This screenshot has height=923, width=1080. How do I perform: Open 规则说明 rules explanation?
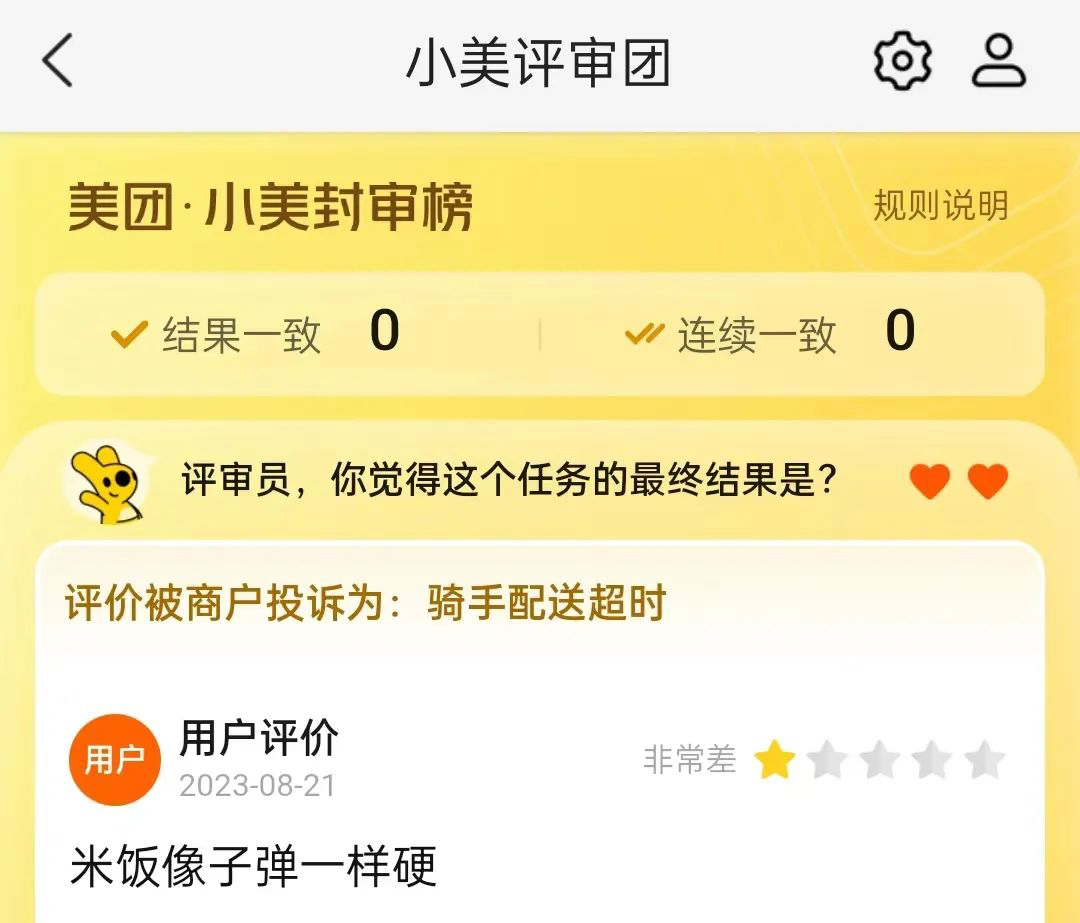click(x=940, y=206)
